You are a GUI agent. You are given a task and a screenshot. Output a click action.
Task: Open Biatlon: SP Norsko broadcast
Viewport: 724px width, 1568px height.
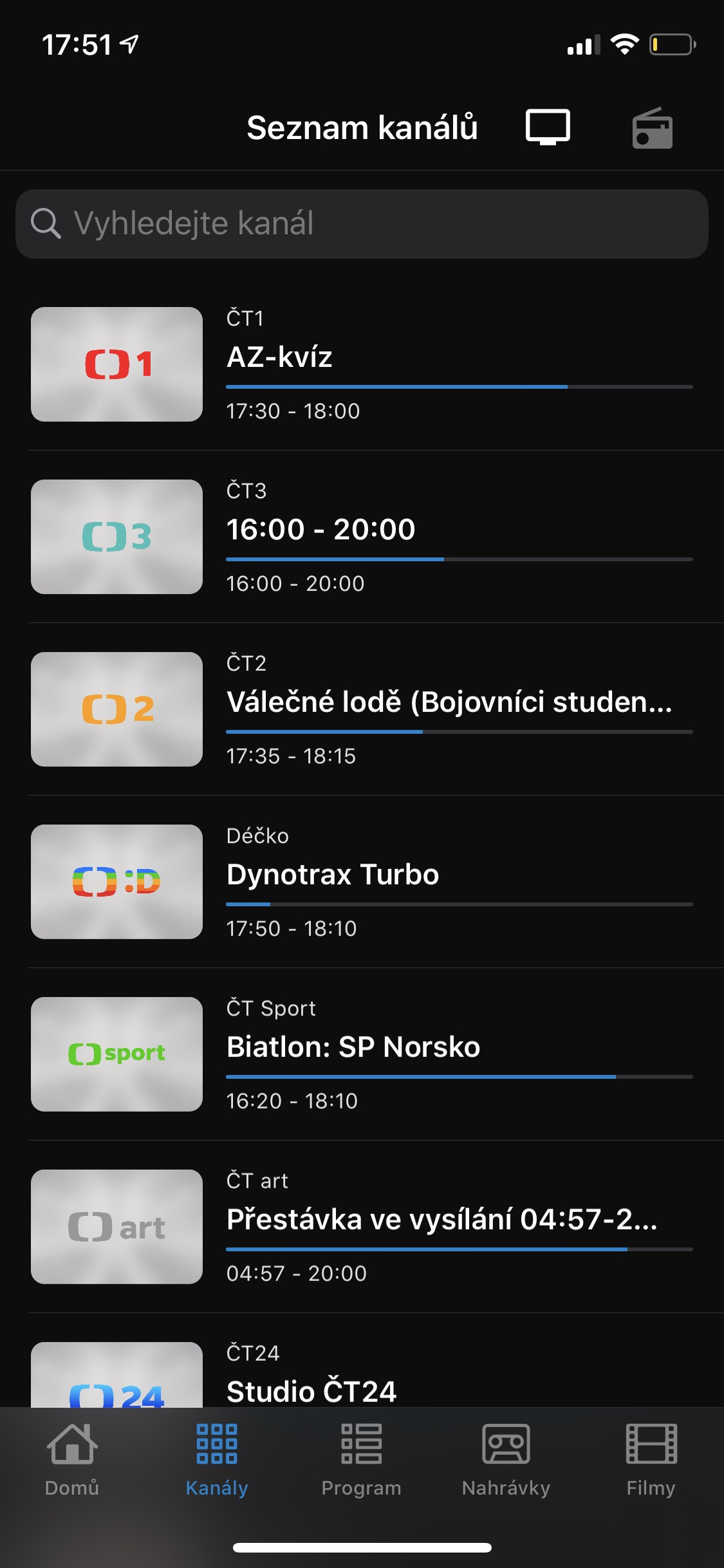tap(354, 1047)
